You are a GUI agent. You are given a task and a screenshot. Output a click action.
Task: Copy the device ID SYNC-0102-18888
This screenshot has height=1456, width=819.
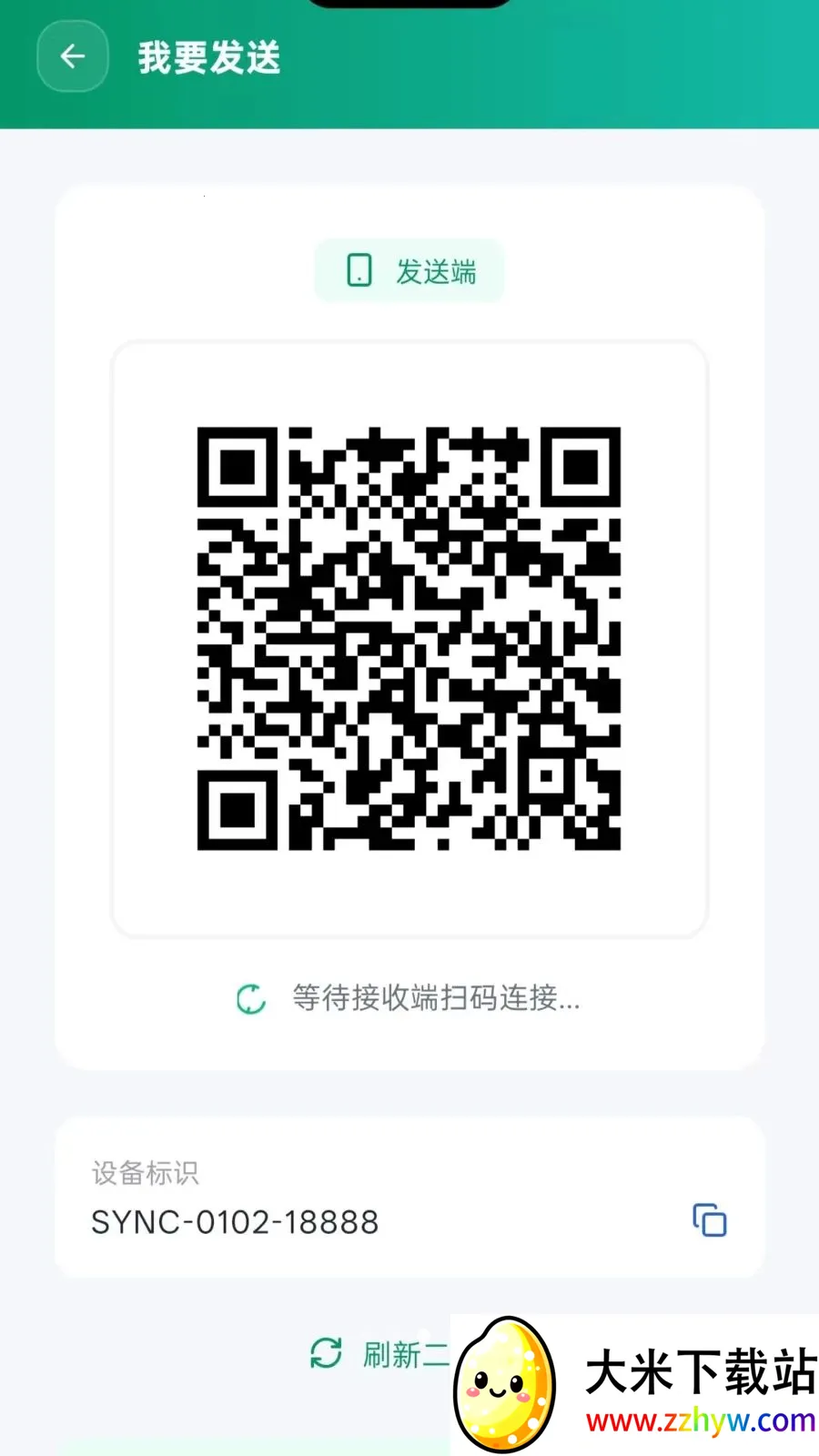[x=710, y=1220]
